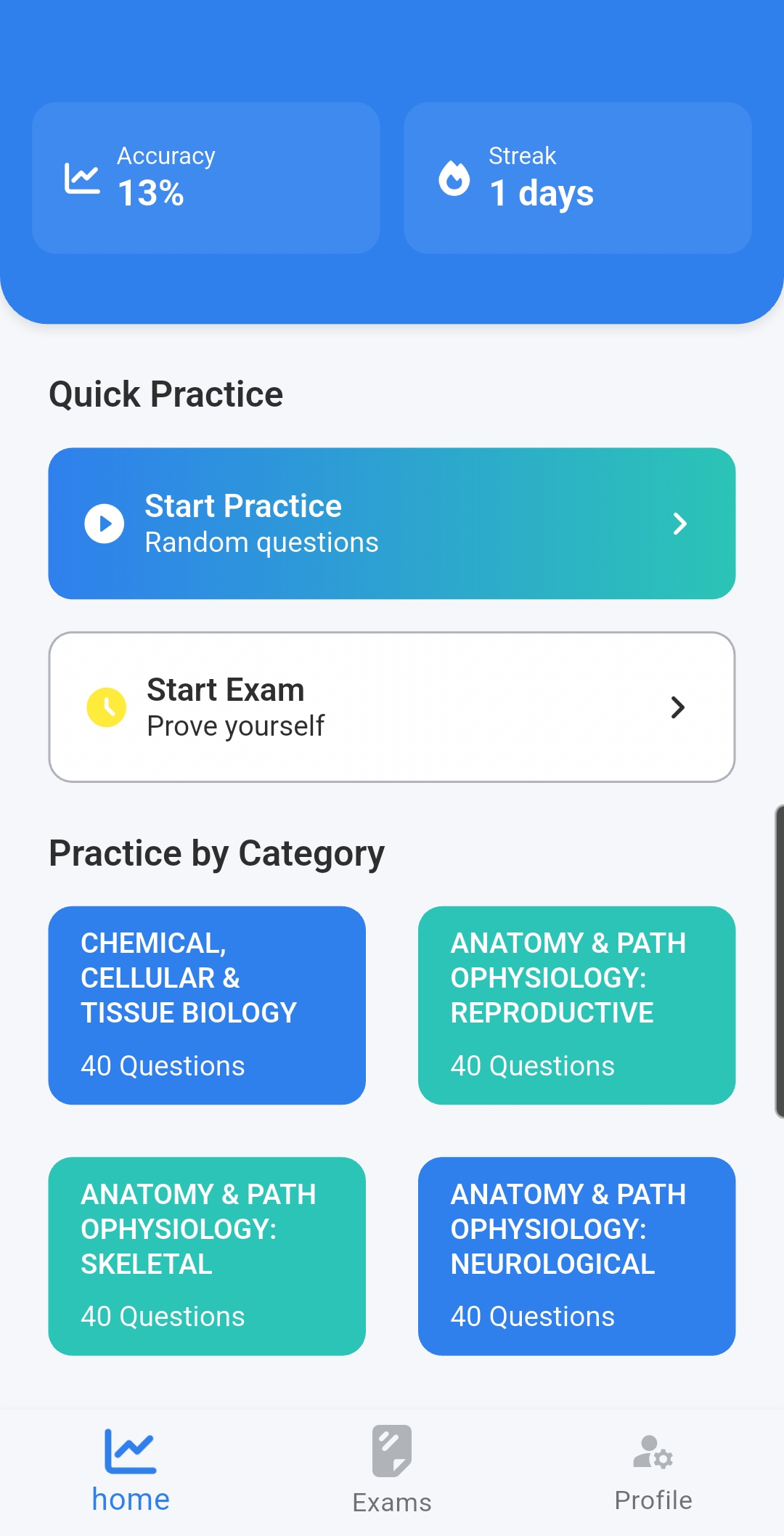Open Chemical, Cellular & Tissue Biology category
This screenshot has width=784, height=1536.
207,1005
